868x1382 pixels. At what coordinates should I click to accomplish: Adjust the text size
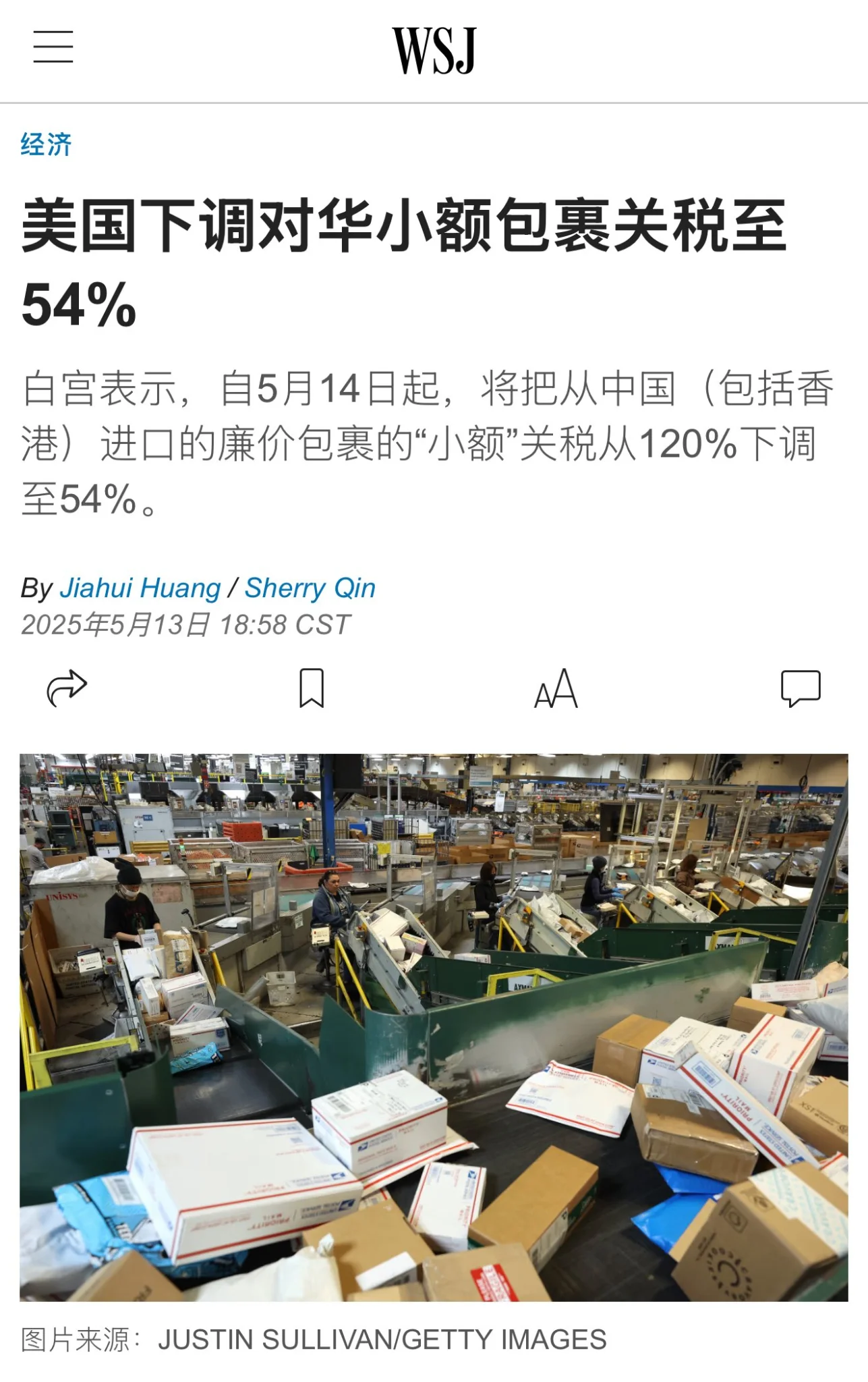coord(556,688)
